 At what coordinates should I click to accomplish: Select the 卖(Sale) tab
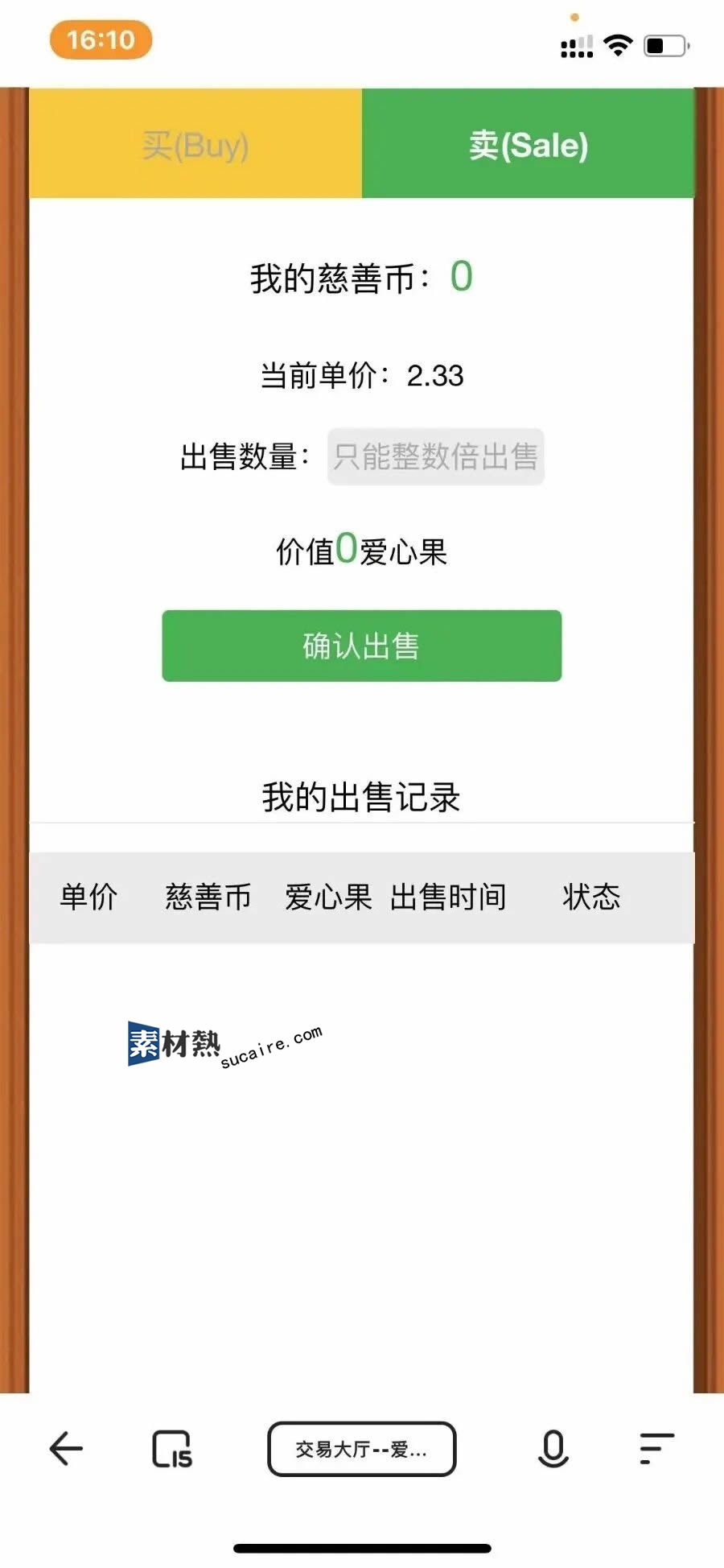[x=528, y=145]
